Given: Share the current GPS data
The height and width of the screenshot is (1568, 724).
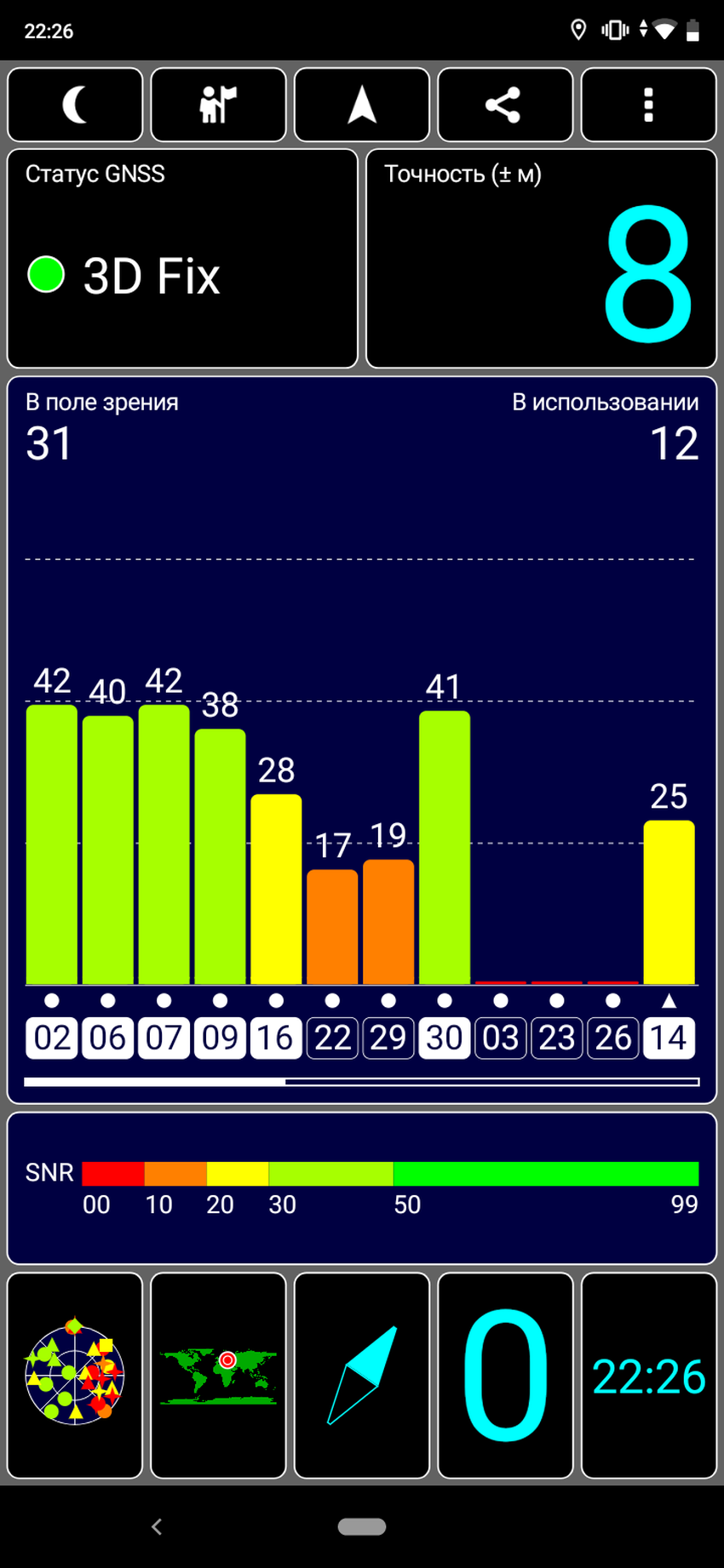Looking at the screenshot, I should (x=505, y=105).
